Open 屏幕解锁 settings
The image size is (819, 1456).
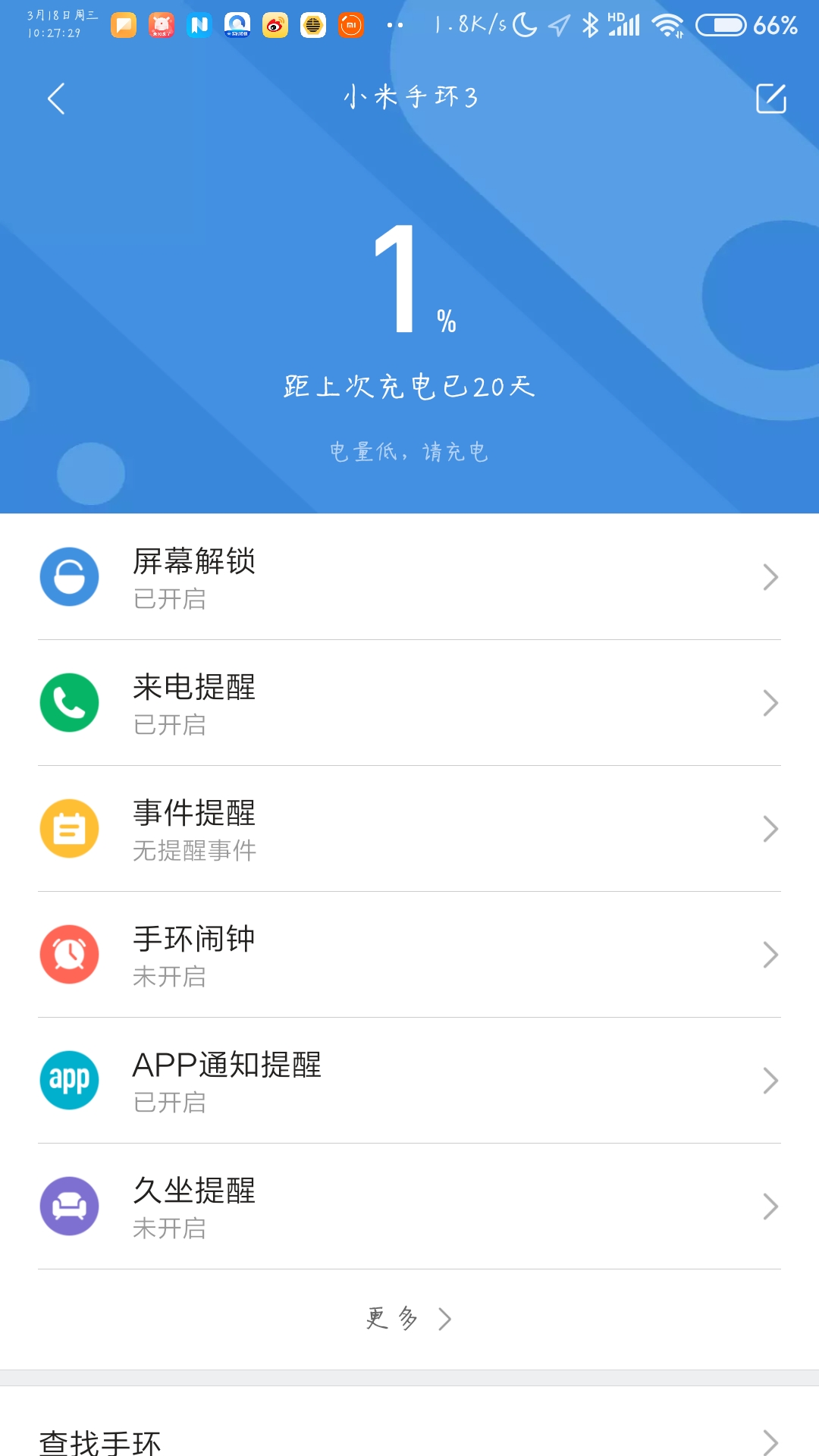[x=409, y=577]
